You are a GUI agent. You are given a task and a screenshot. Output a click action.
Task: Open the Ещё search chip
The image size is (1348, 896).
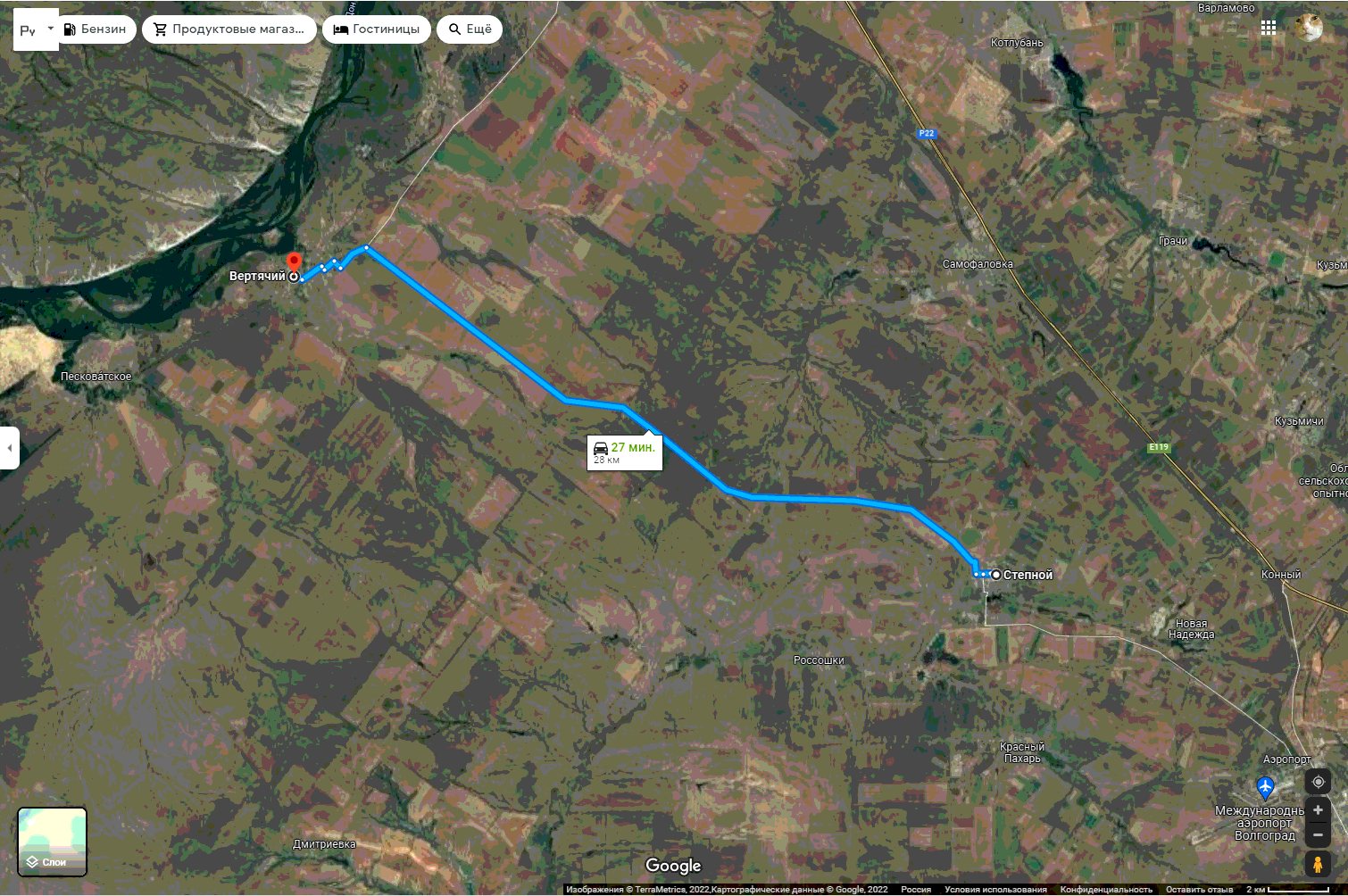tap(470, 29)
